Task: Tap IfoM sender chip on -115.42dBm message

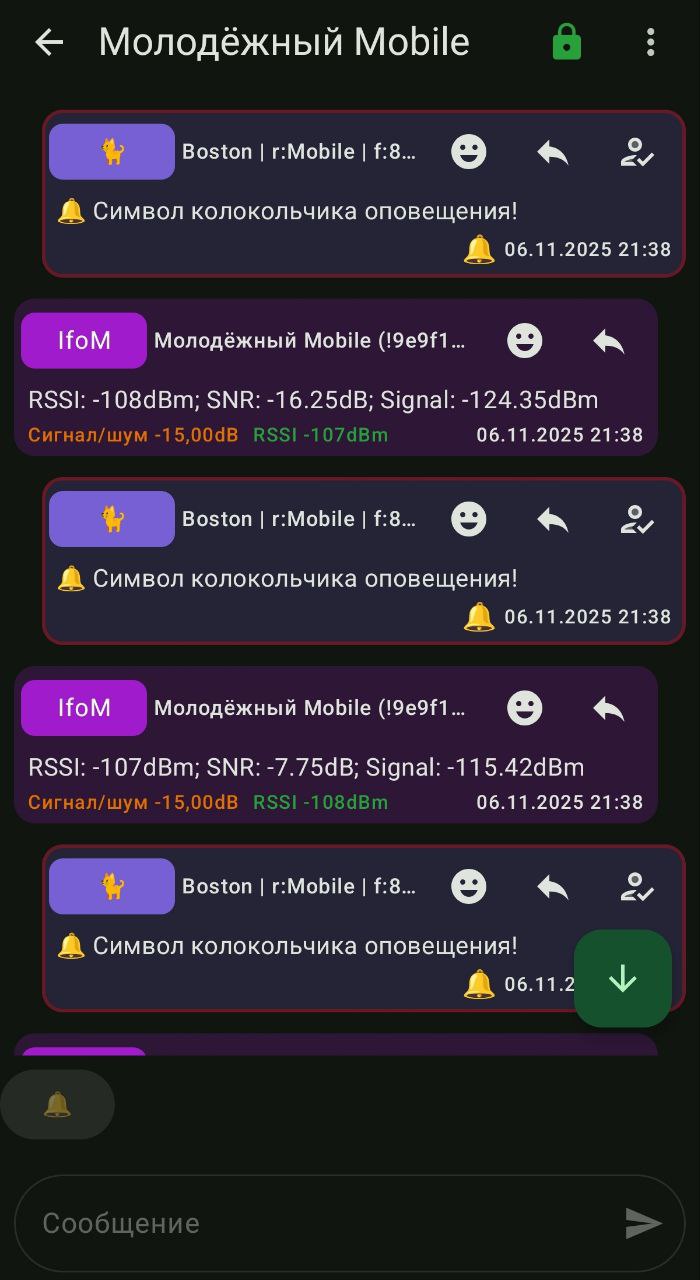Action: coord(84,708)
